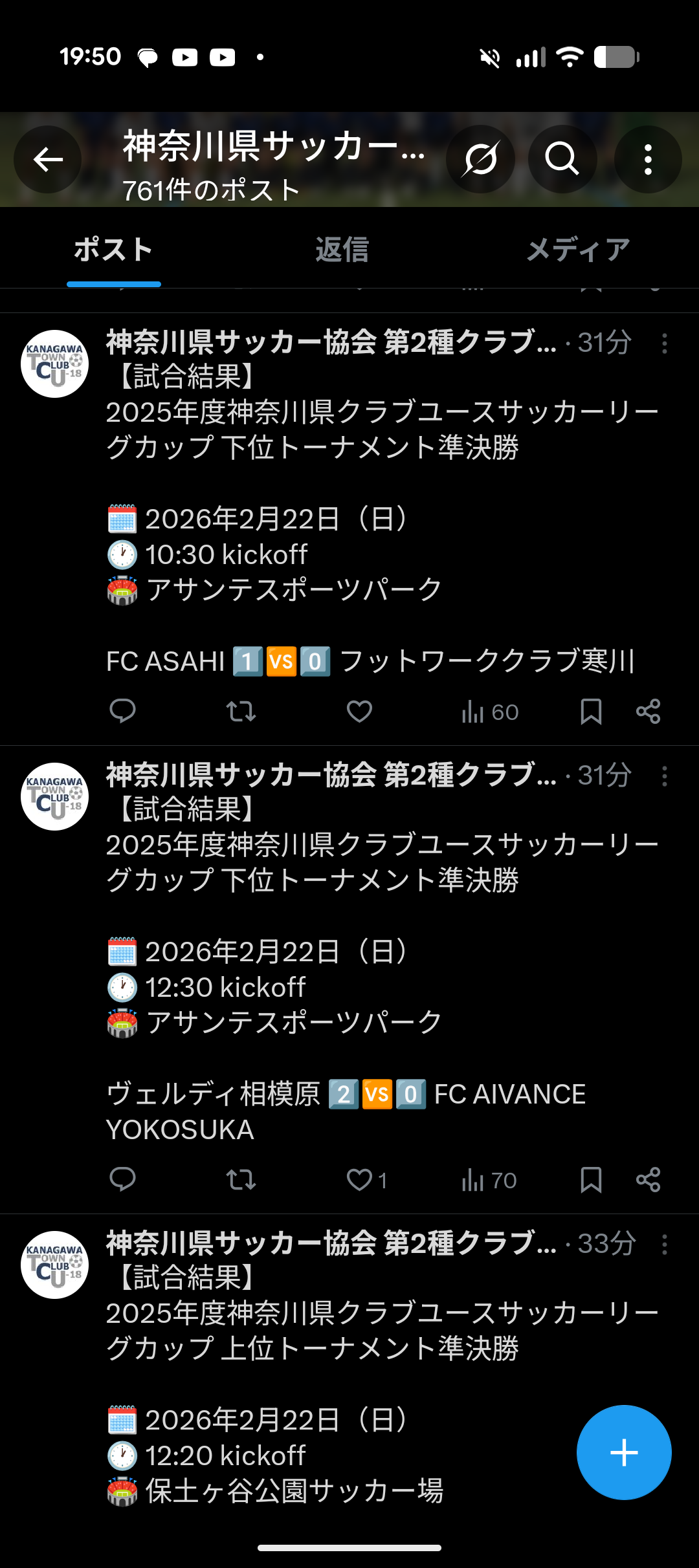Go back using the top arrow
Image resolution: width=699 pixels, height=1568 pixels.
click(48, 159)
